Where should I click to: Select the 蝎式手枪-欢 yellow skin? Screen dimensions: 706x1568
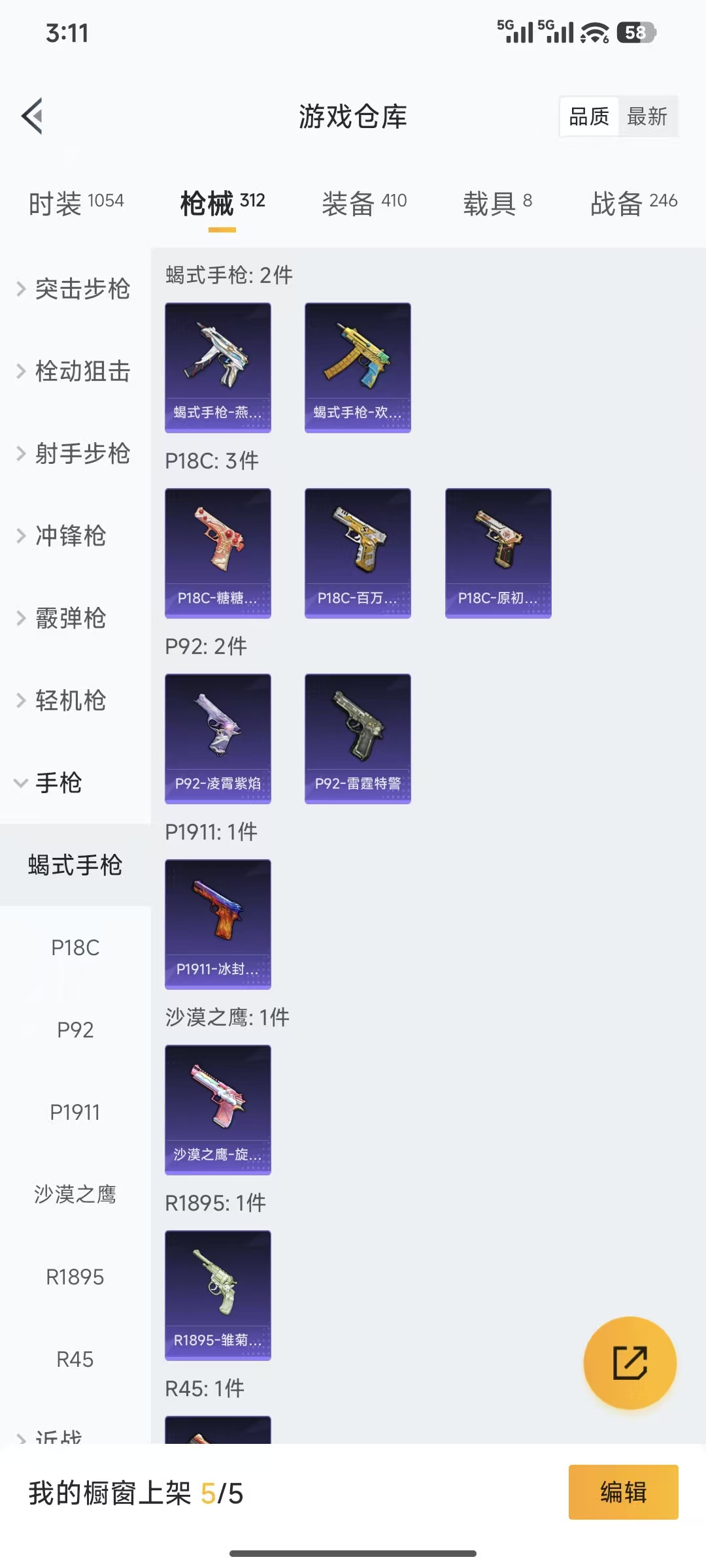click(x=358, y=367)
